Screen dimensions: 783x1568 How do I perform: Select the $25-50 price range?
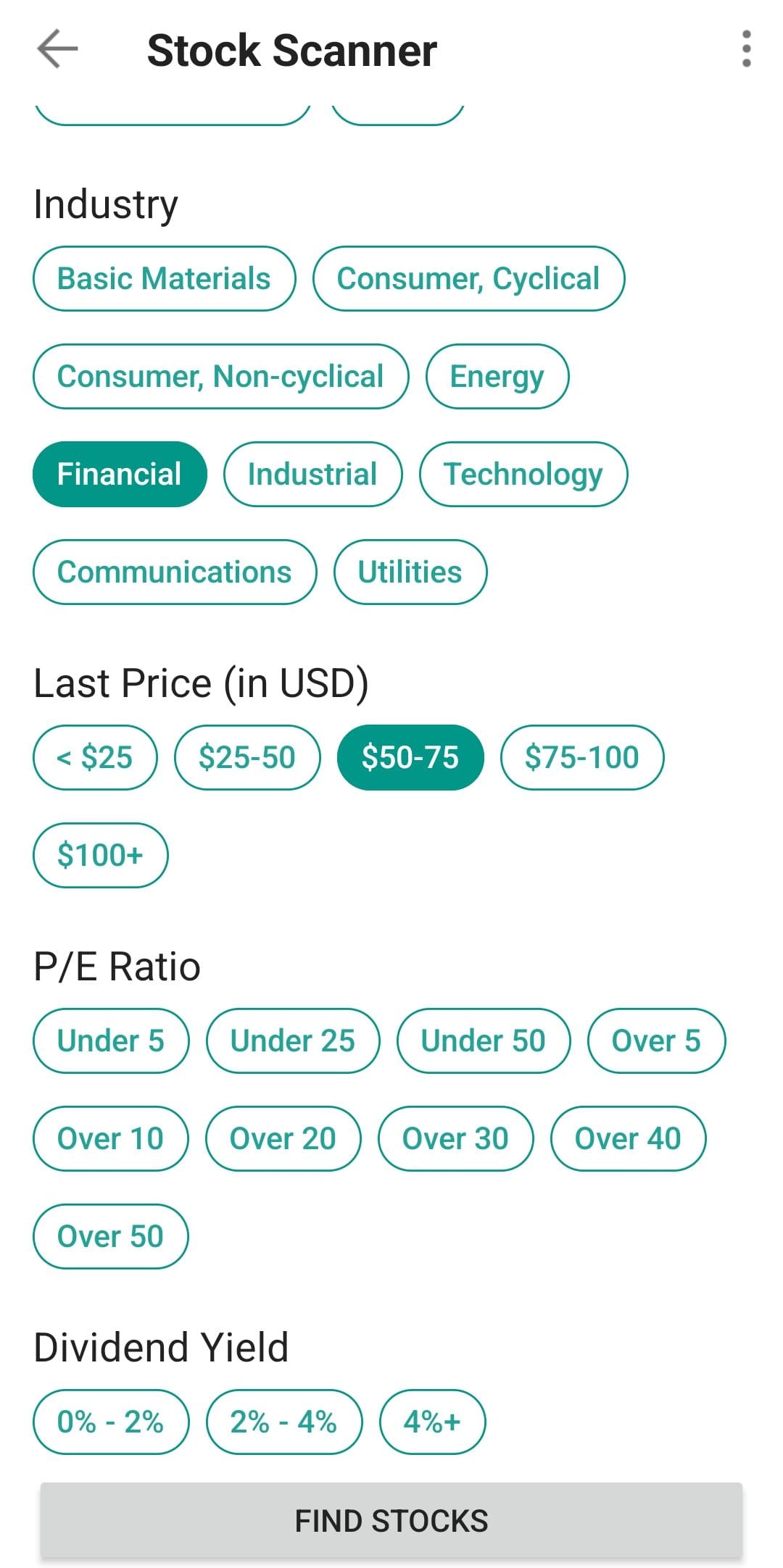(247, 756)
